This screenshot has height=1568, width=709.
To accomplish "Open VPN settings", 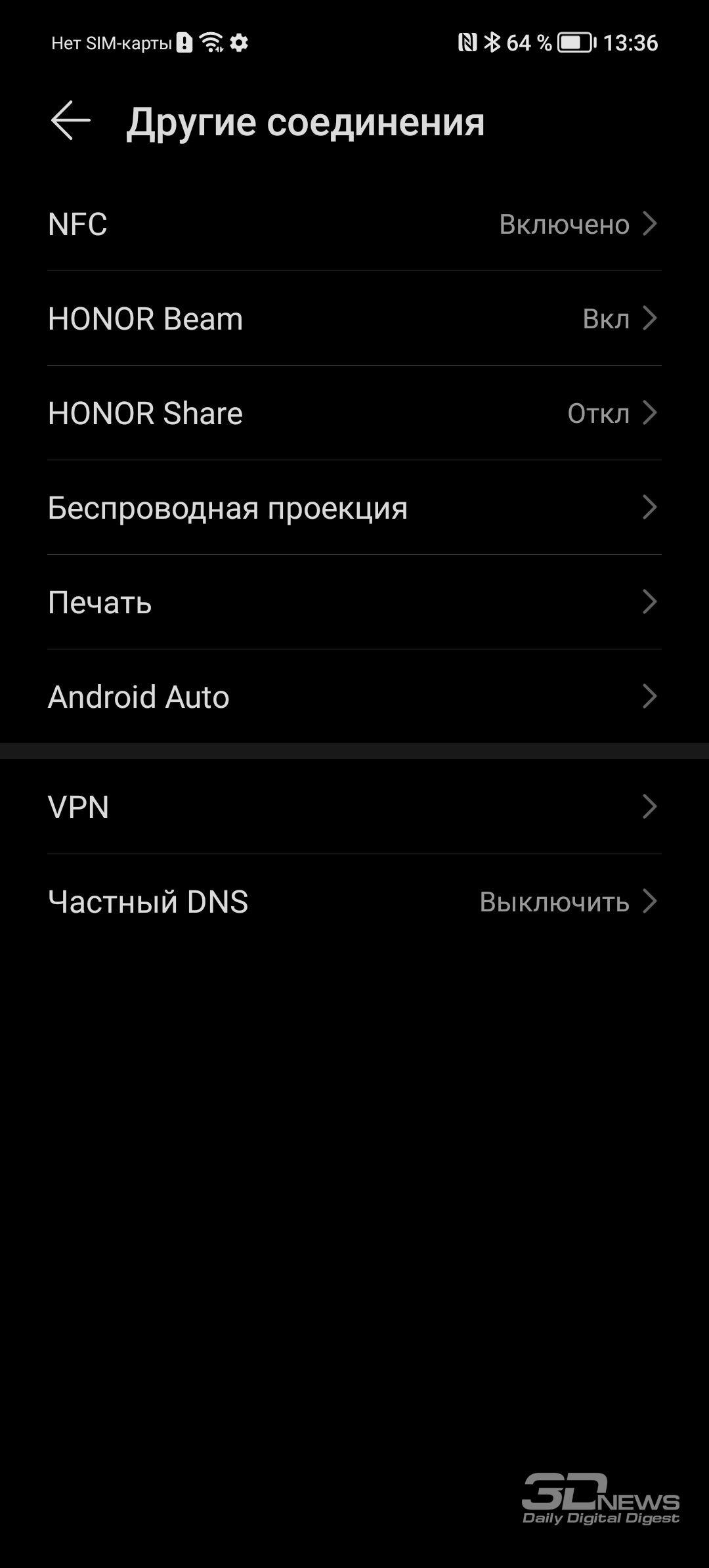I will tap(354, 807).
